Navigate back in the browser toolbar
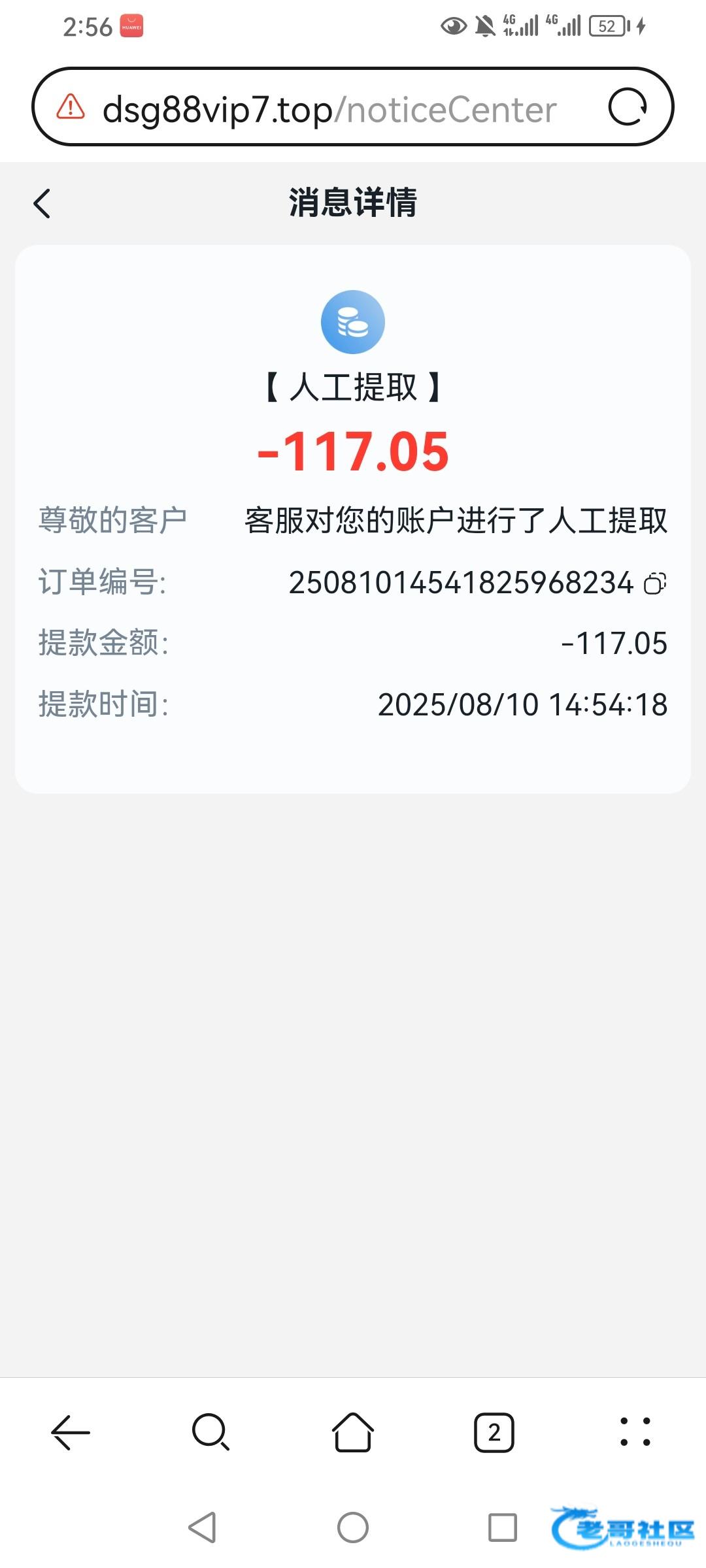The width and height of the screenshot is (706, 1568). click(x=71, y=1433)
